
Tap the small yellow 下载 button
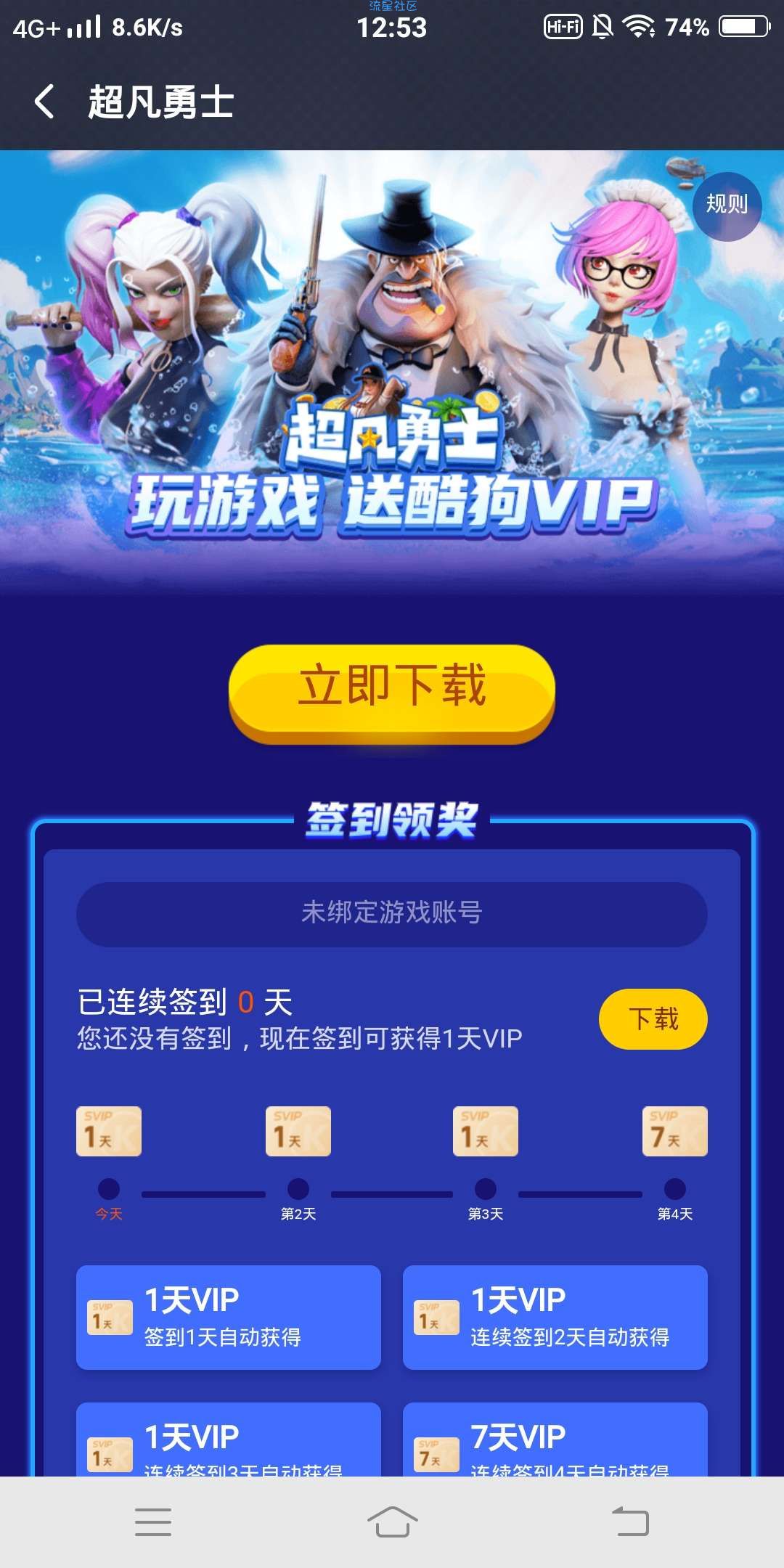[x=653, y=1018]
